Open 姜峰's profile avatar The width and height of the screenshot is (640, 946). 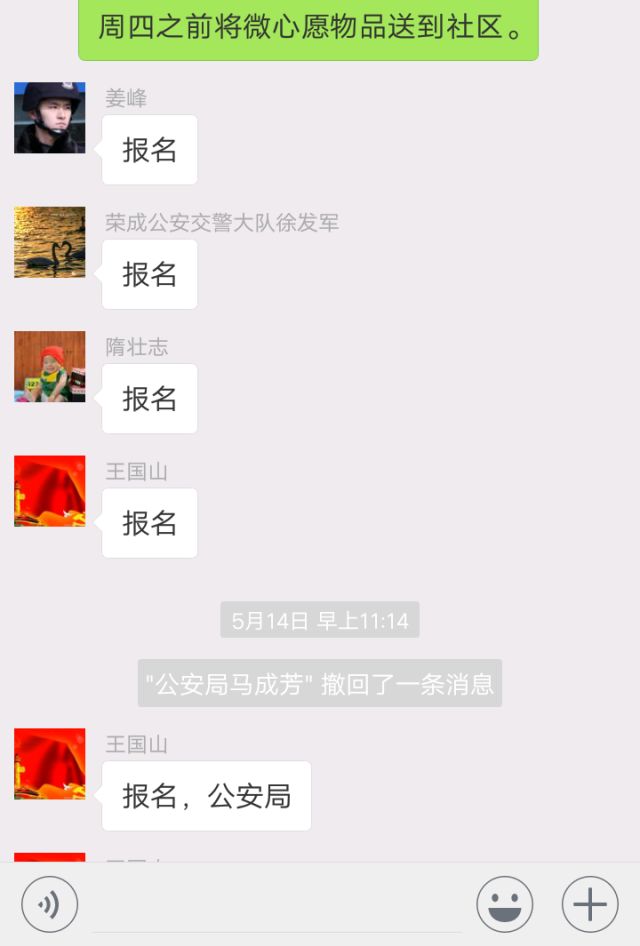(50, 118)
